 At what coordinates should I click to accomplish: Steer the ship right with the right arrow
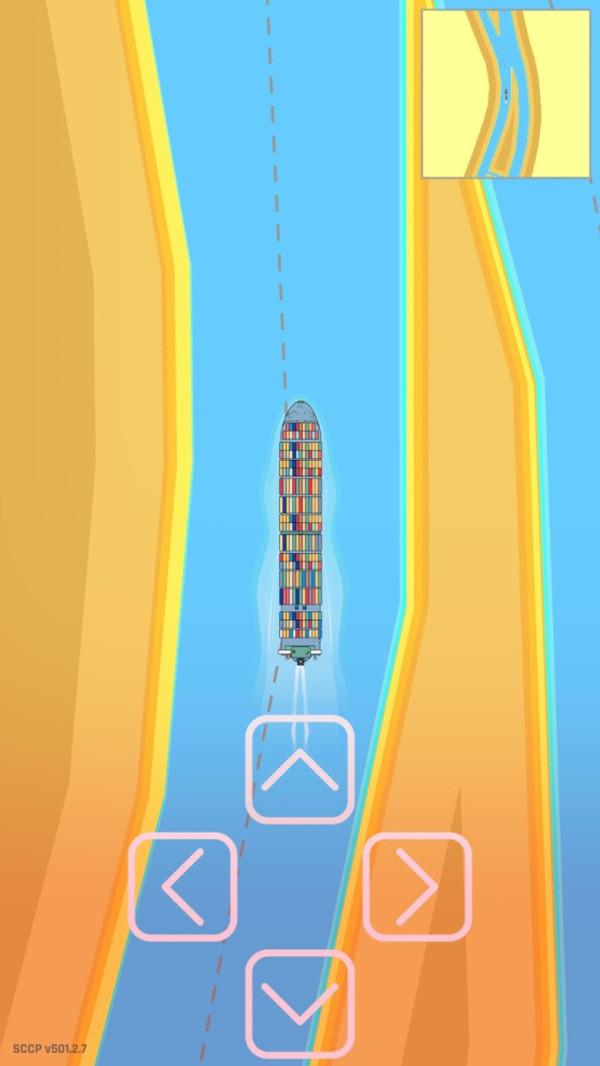[417, 886]
